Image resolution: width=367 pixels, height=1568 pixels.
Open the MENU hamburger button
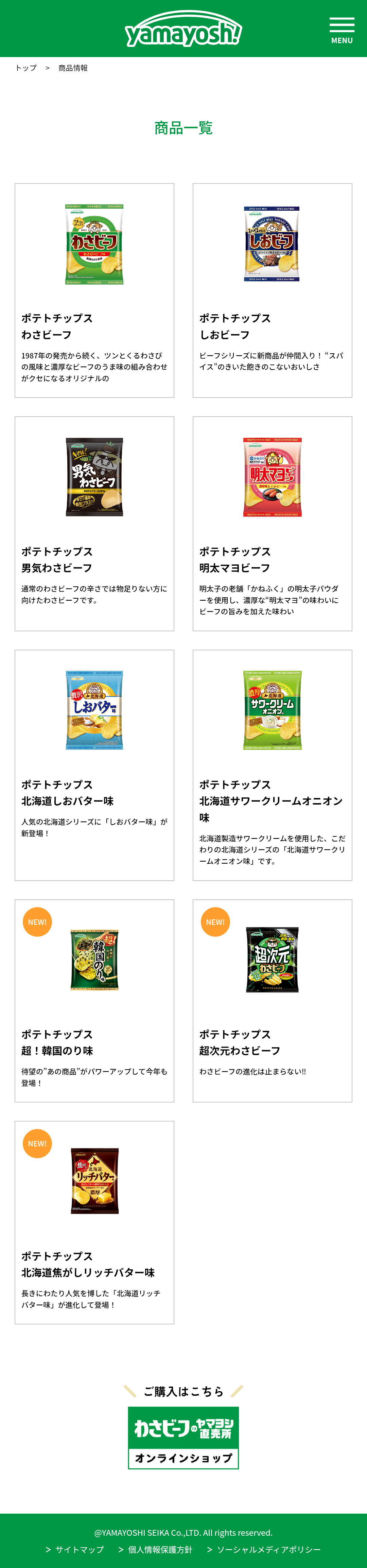click(x=342, y=30)
